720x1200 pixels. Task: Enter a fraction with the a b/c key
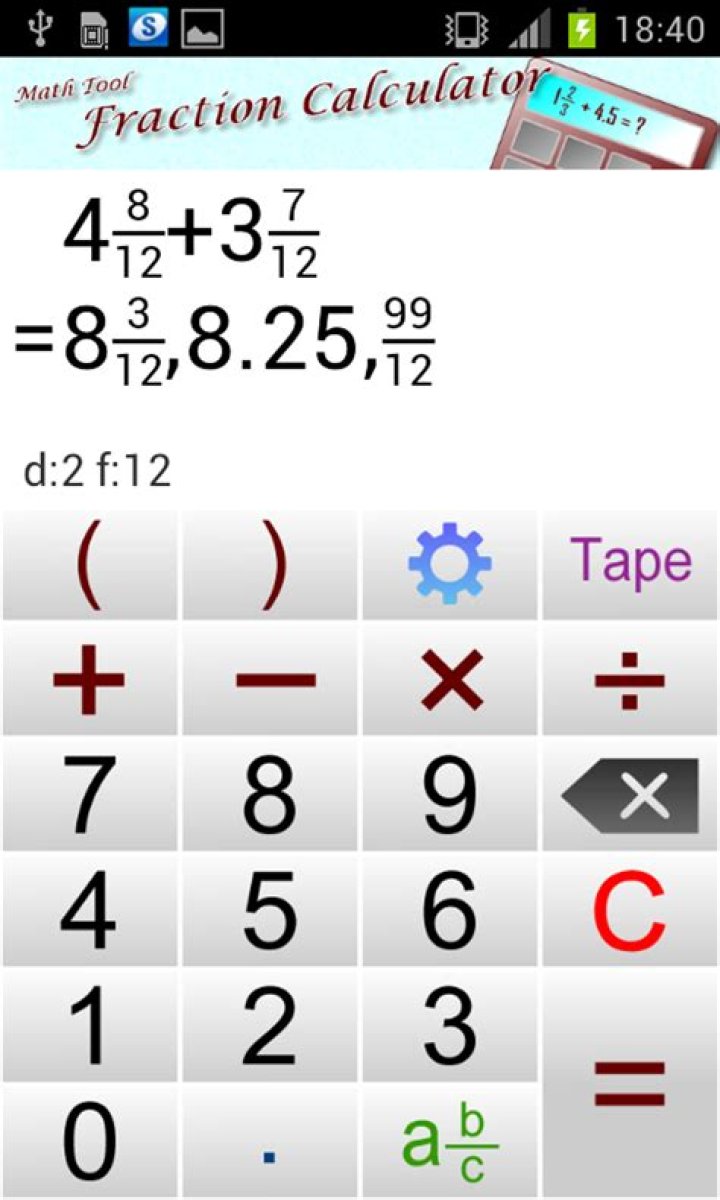449,1140
